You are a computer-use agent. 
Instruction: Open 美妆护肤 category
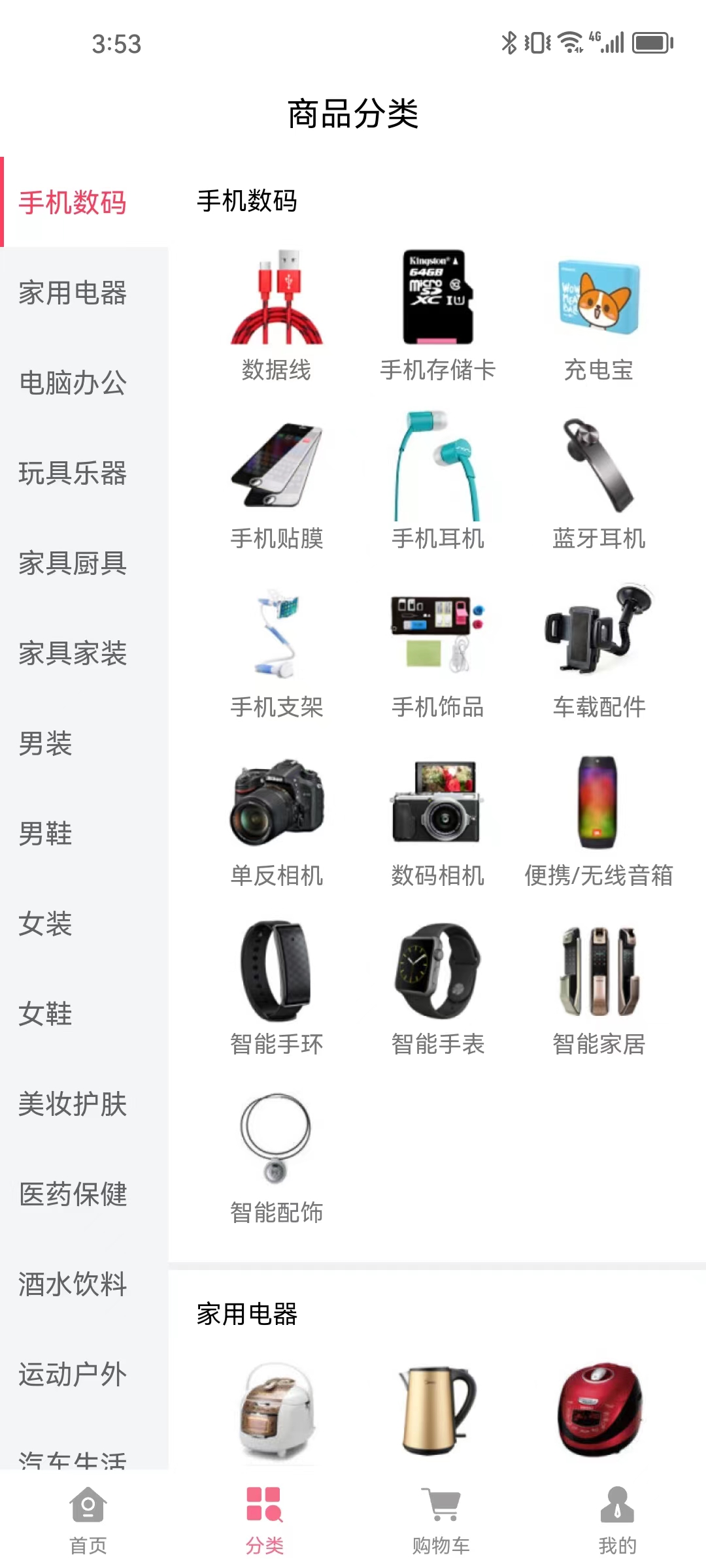click(x=73, y=1104)
